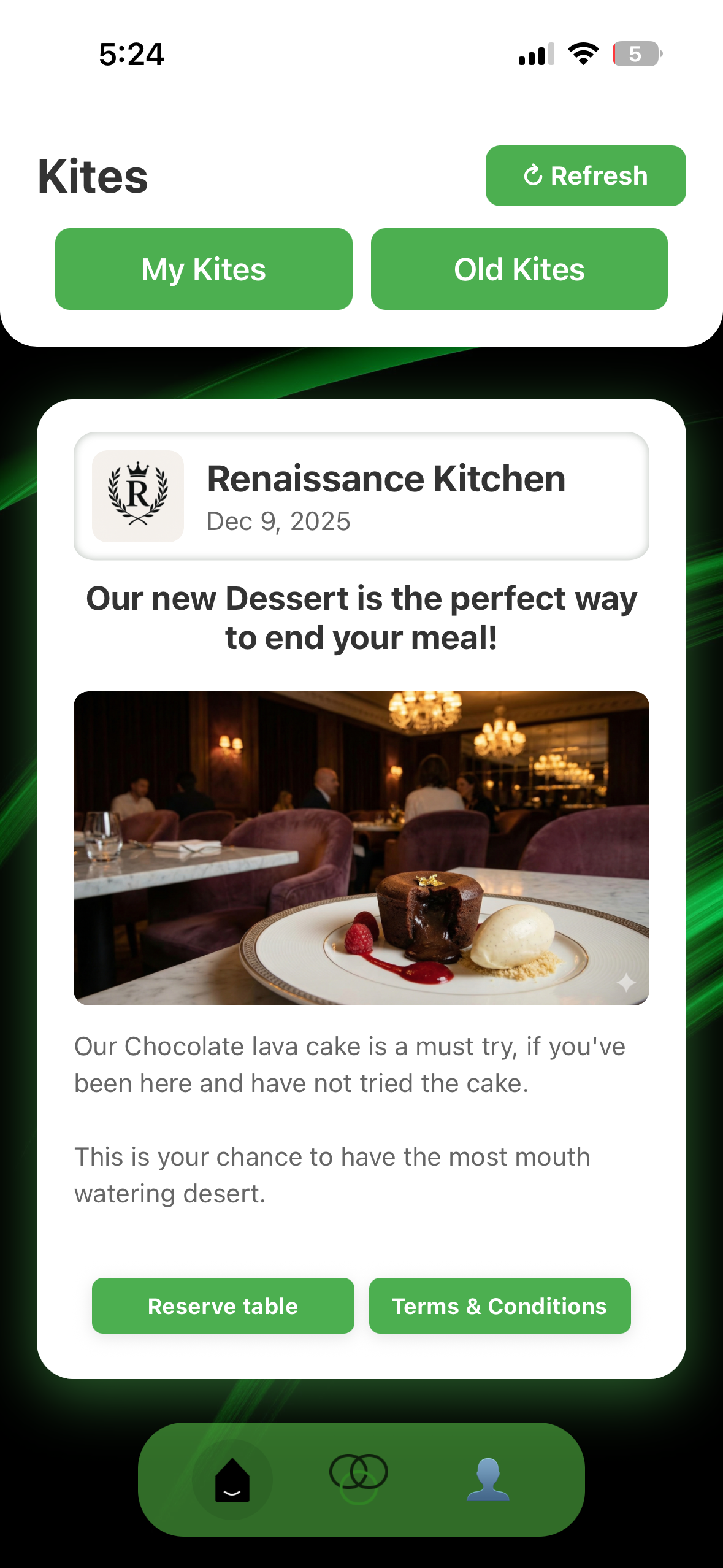Open the profile tab
The width and height of the screenshot is (723, 1568).
tap(488, 1479)
